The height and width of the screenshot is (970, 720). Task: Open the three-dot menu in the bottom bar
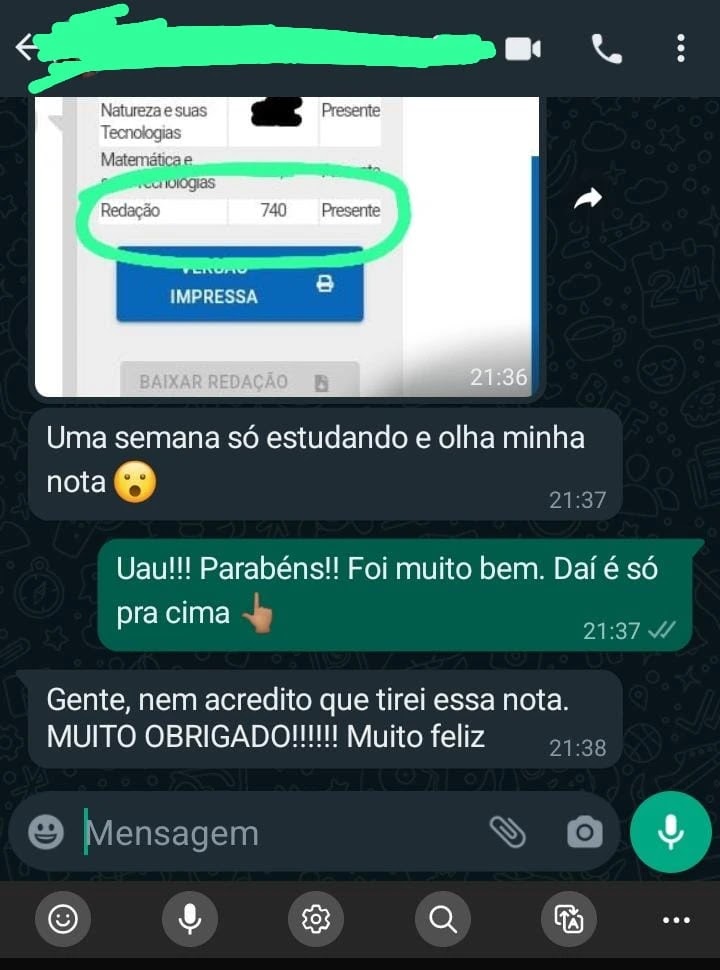(675, 919)
